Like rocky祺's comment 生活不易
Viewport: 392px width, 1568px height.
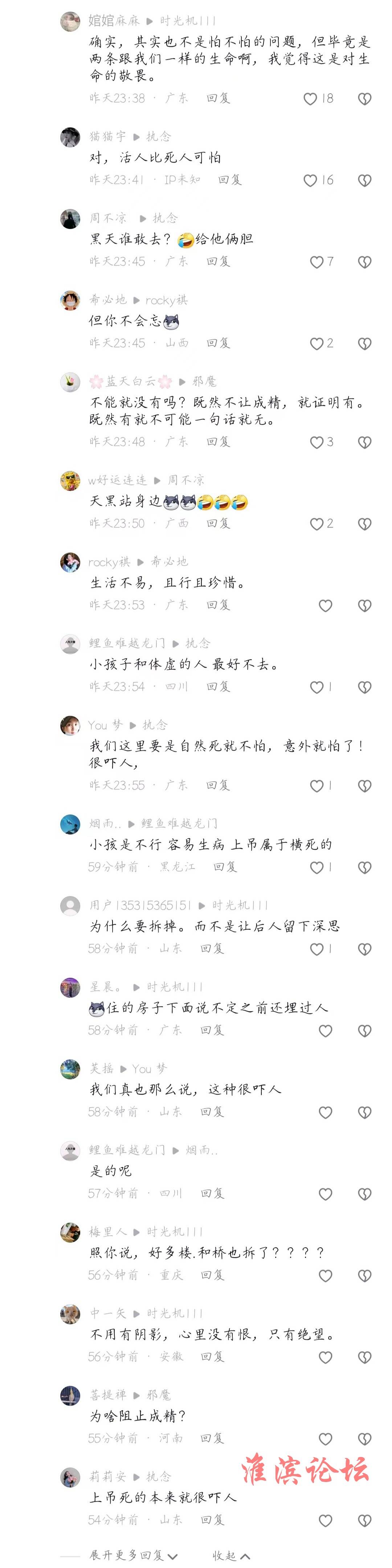(x=326, y=606)
